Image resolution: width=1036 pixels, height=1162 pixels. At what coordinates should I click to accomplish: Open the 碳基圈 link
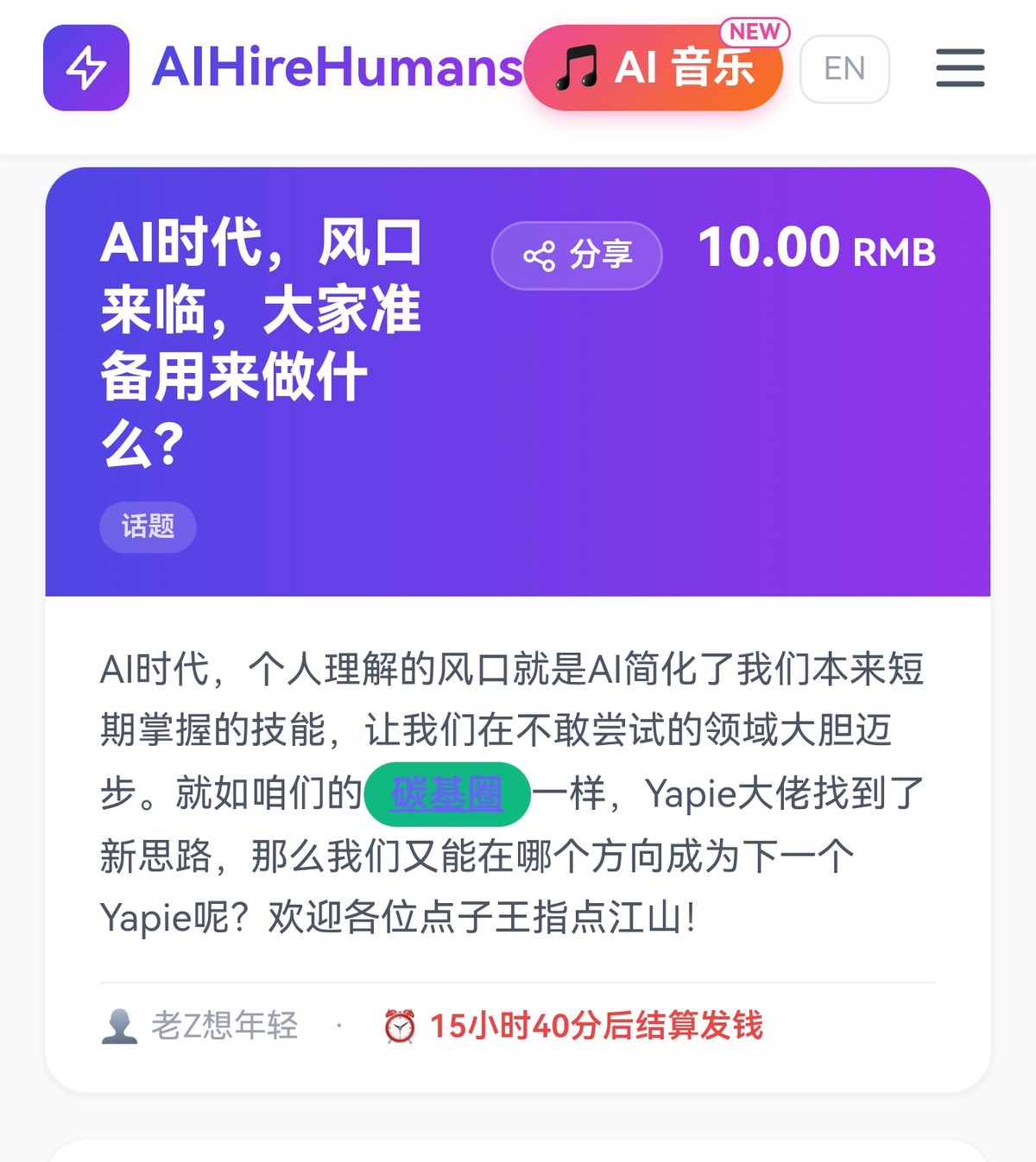coord(446,794)
